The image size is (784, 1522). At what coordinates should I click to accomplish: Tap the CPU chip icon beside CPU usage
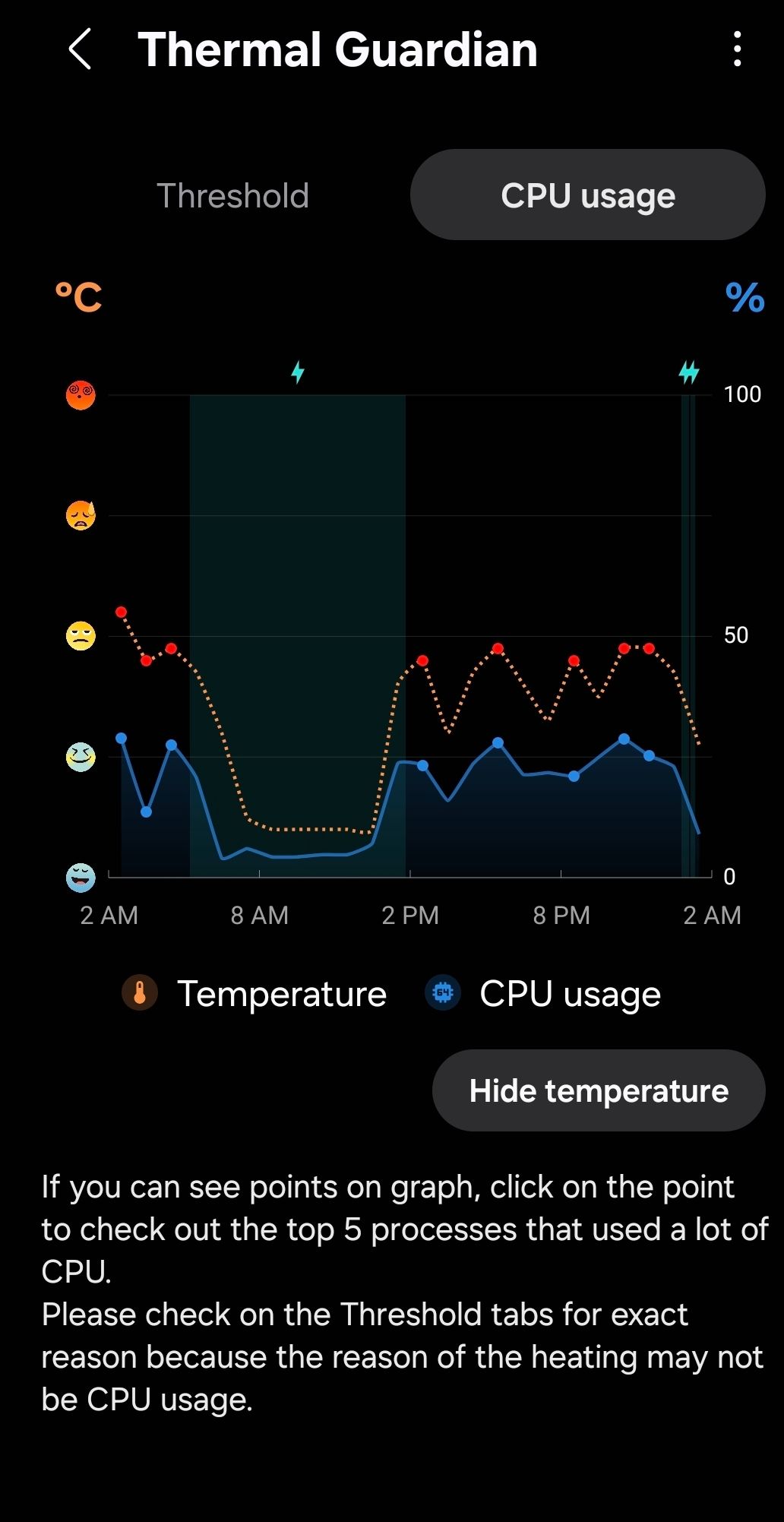(441, 993)
